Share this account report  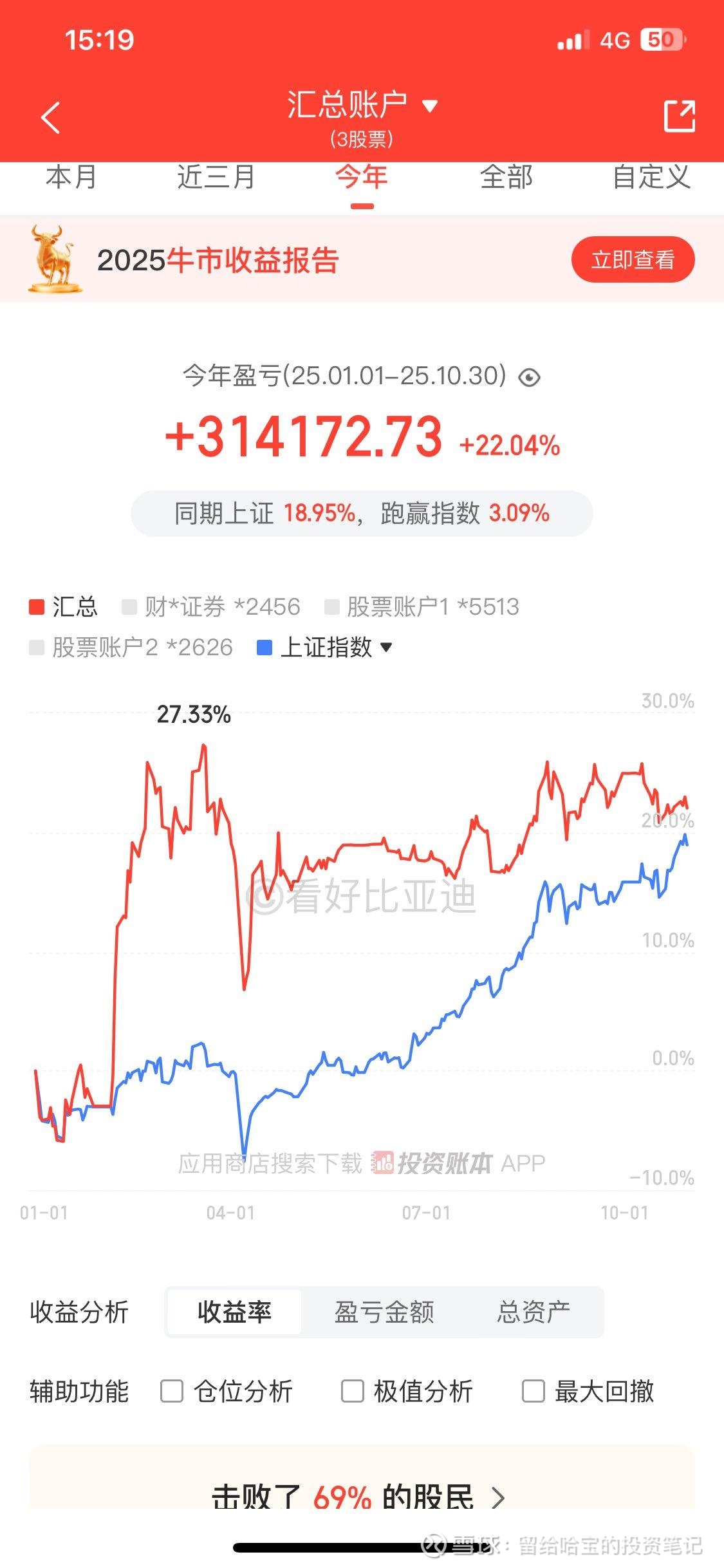click(679, 117)
